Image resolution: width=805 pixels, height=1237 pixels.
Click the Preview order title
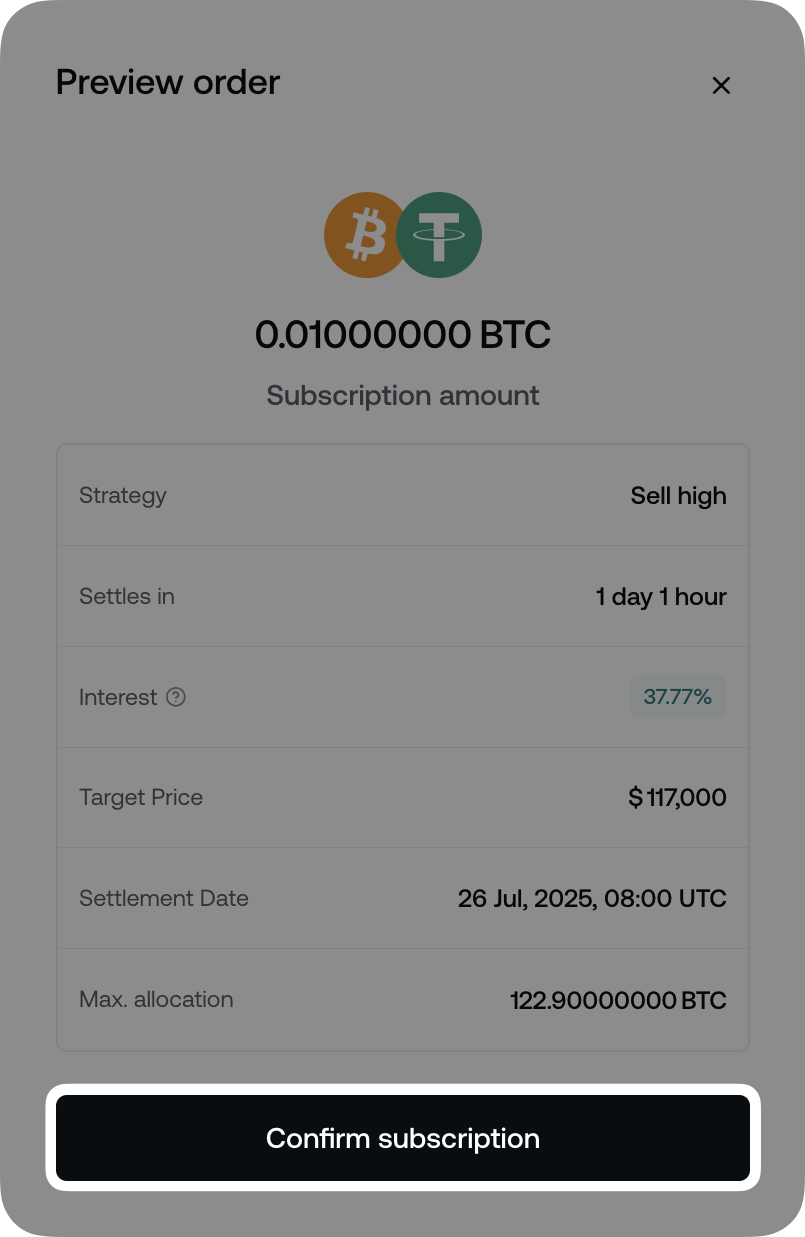[x=167, y=82]
